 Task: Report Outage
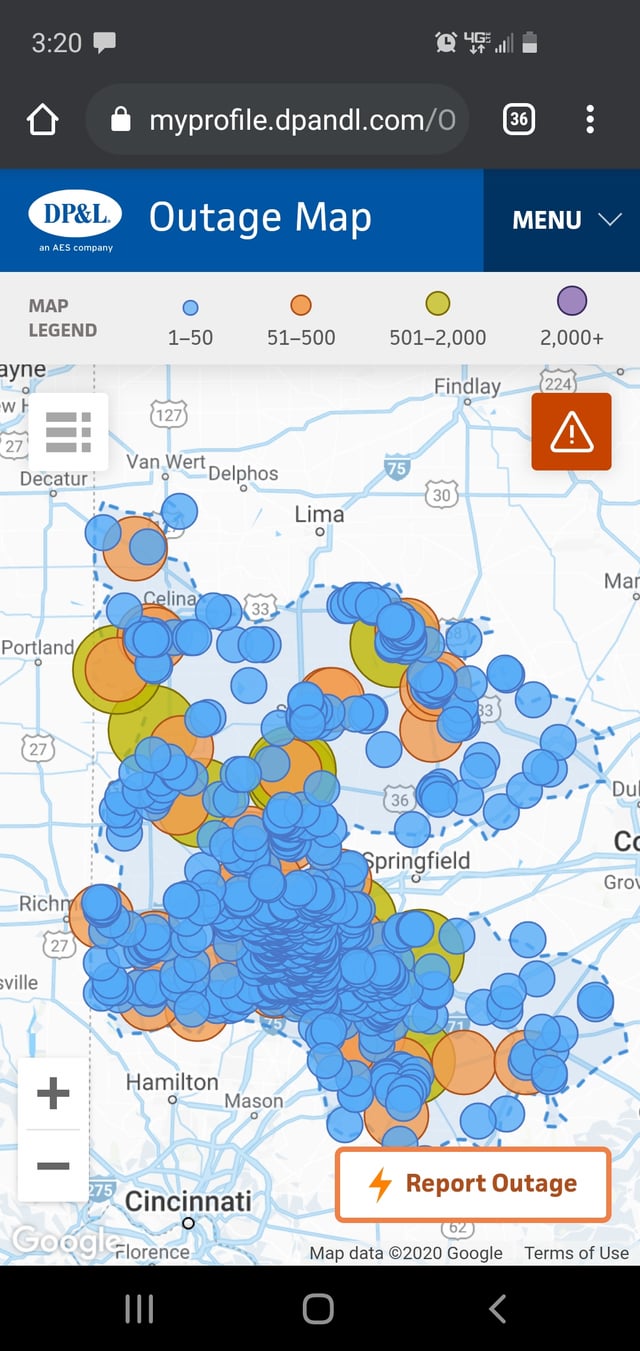[x=473, y=1184]
